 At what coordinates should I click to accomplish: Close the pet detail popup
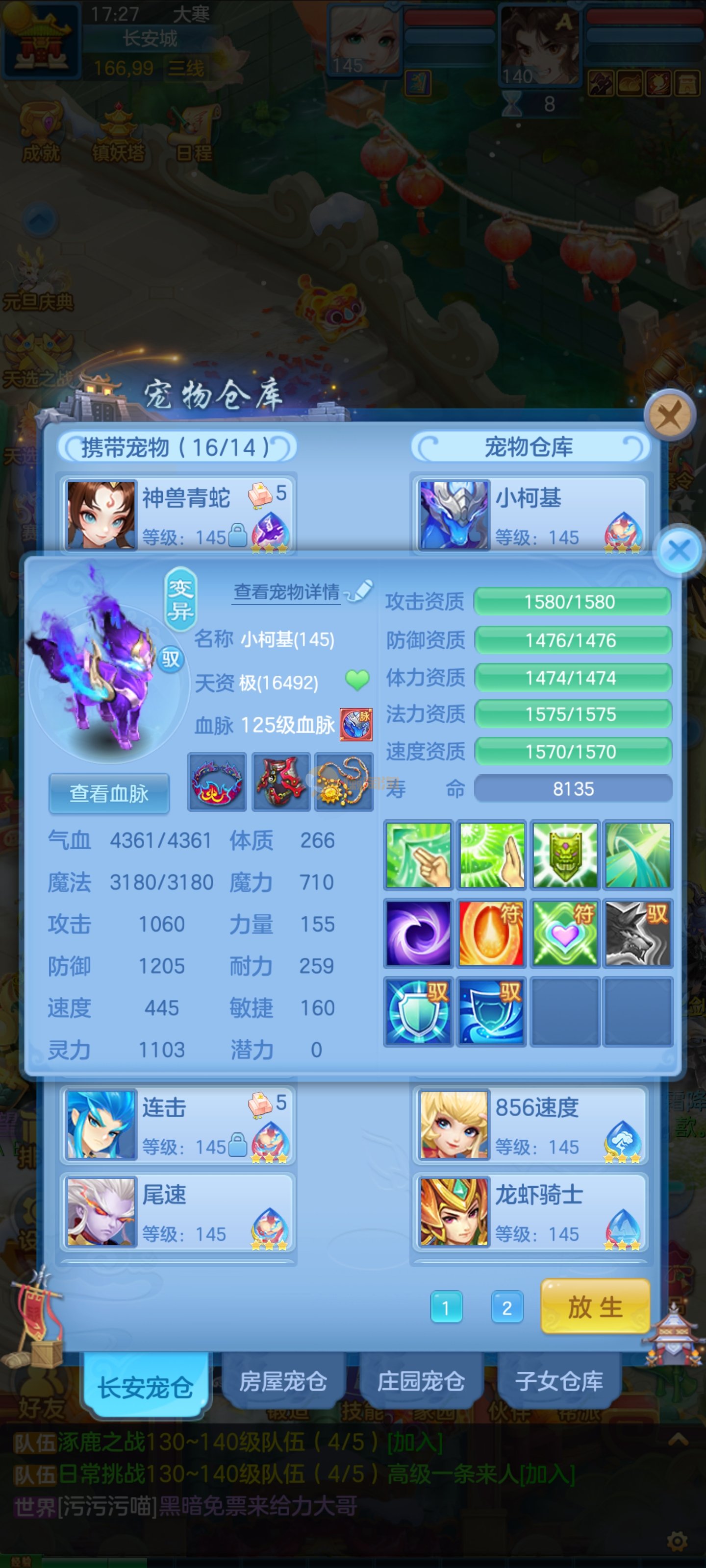pyautogui.click(x=679, y=550)
